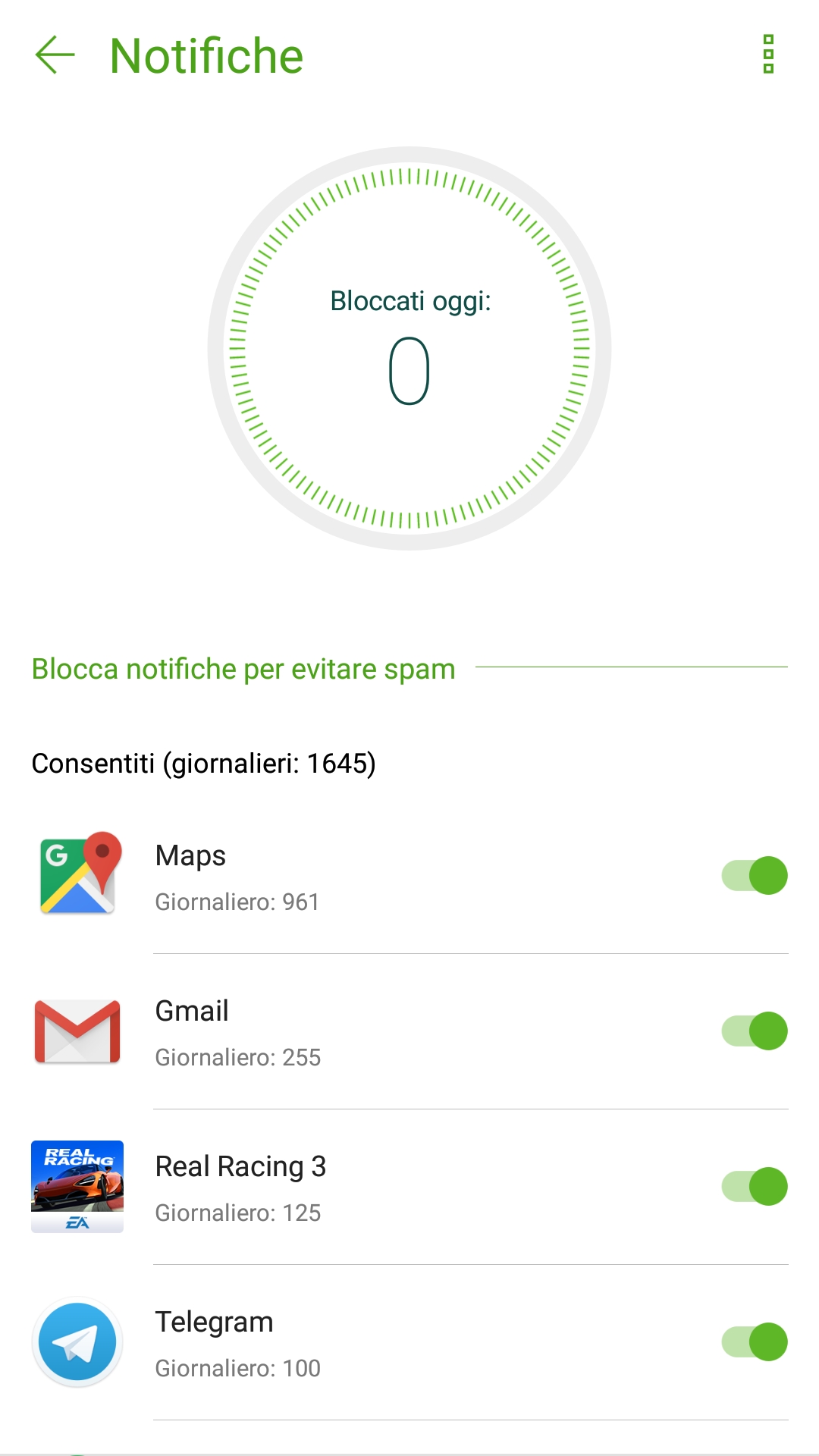
Task: Open the overflow menu
Action: pyautogui.click(x=768, y=55)
